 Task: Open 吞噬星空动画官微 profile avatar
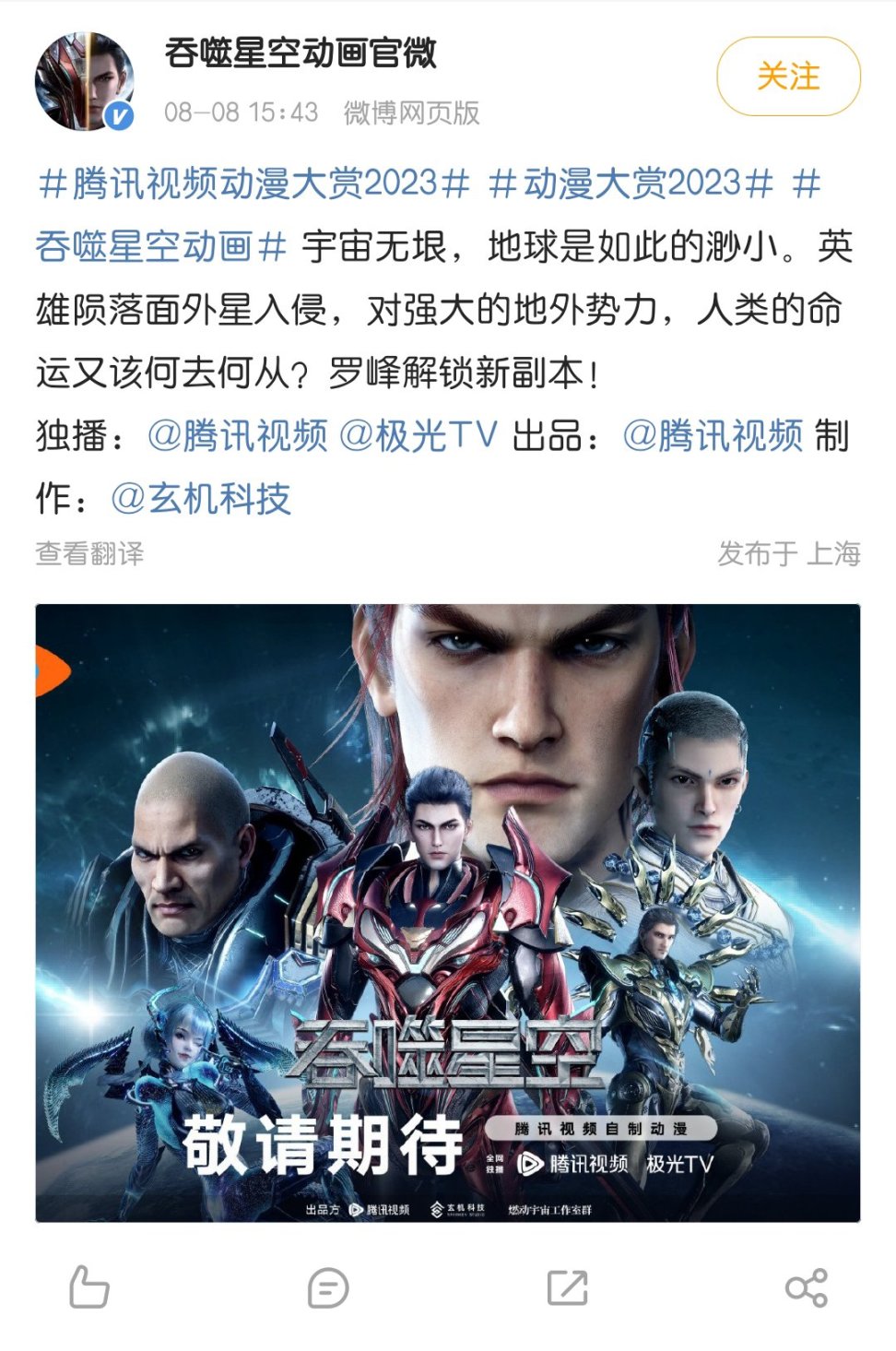click(x=84, y=81)
